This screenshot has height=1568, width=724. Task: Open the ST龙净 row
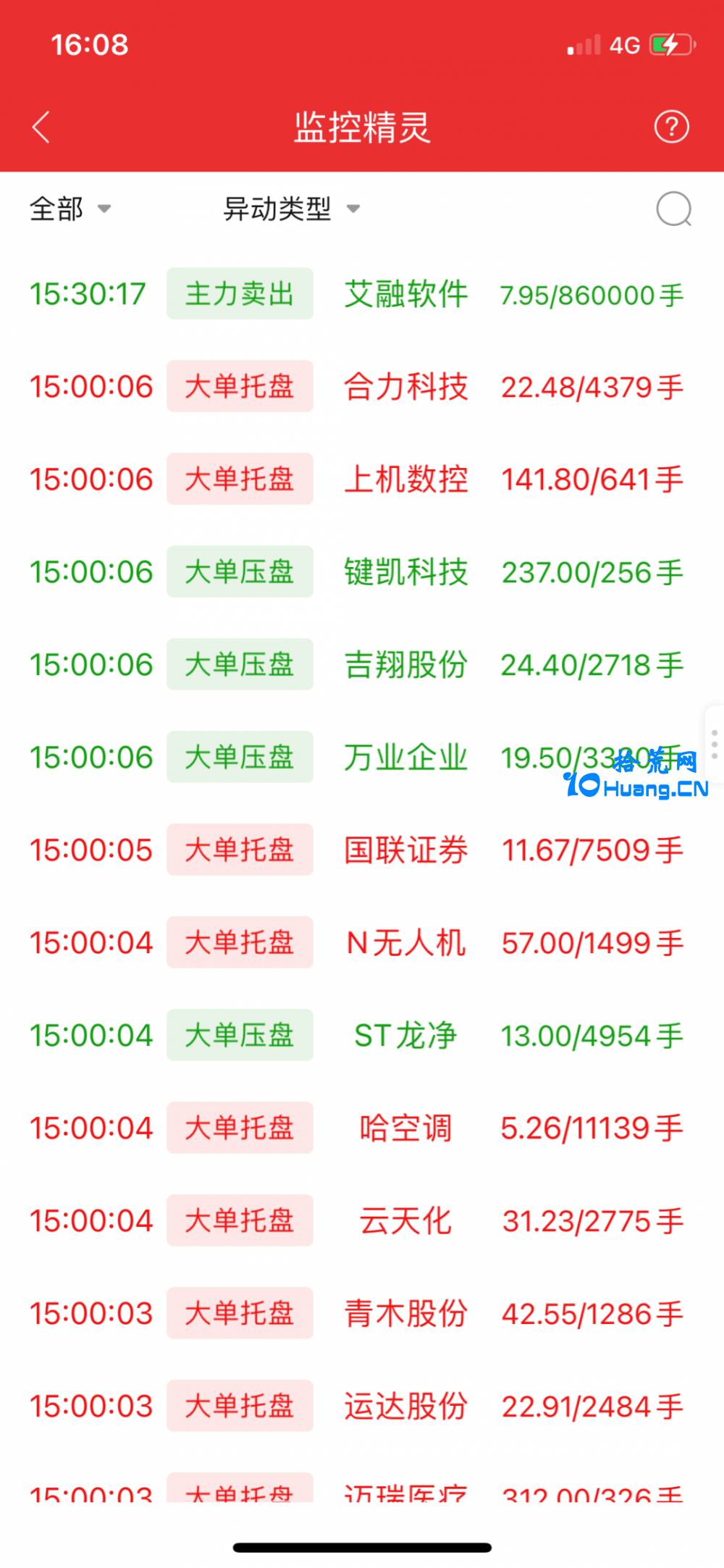coord(362,1036)
